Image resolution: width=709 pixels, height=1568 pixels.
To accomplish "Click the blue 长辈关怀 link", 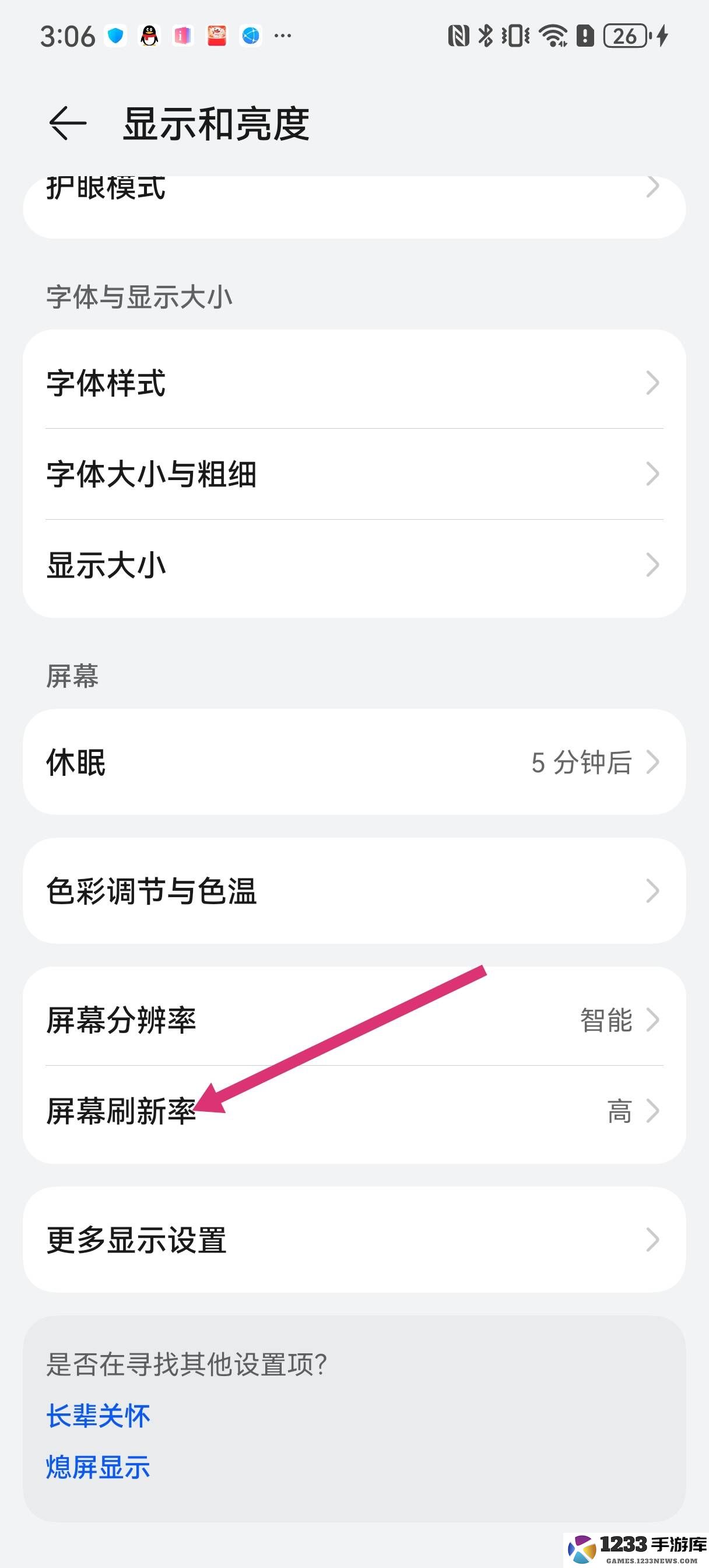I will click(97, 1416).
